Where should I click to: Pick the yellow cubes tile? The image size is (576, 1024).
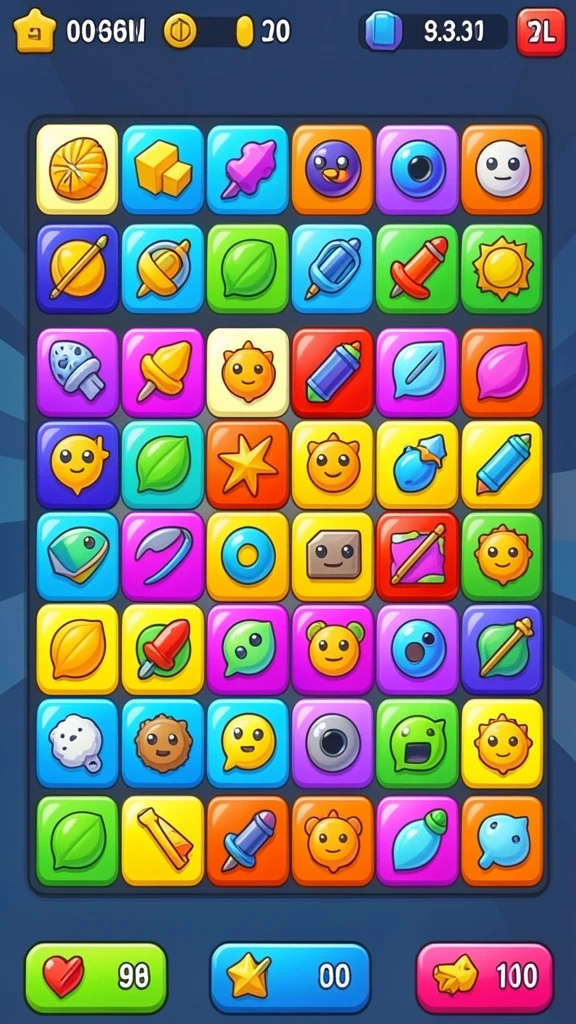pyautogui.click(x=163, y=169)
